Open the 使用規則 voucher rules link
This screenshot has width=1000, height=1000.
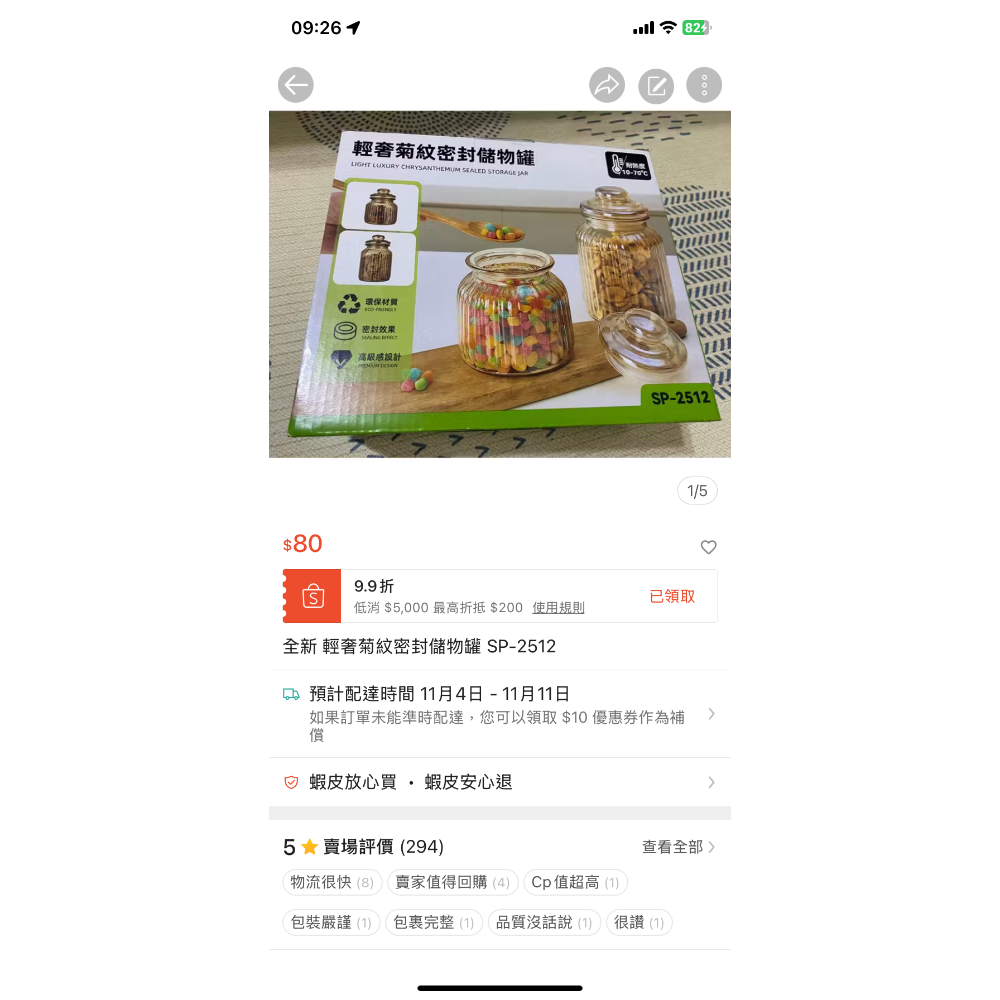(x=558, y=607)
